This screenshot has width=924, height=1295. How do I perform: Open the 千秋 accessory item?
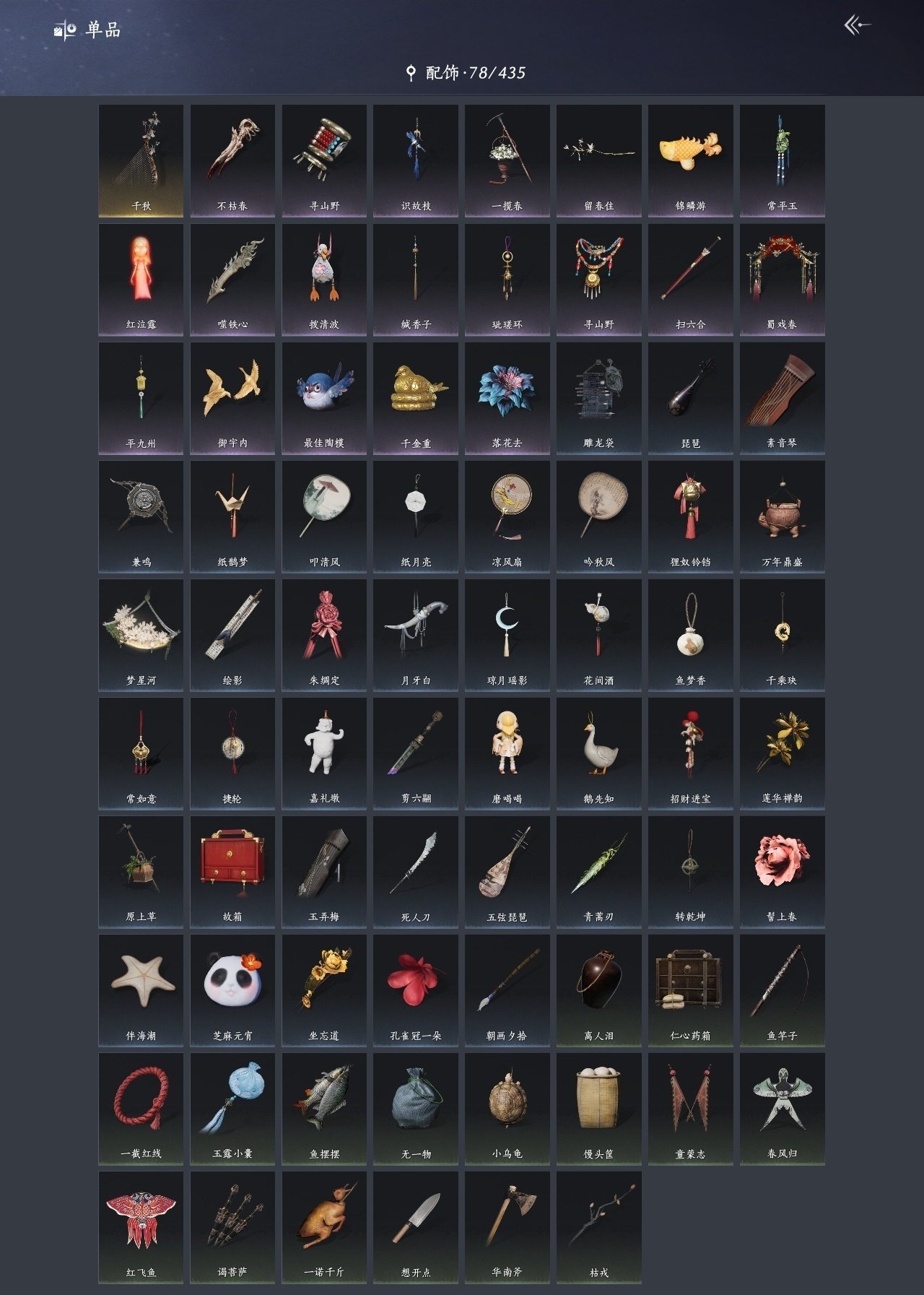pos(141,161)
